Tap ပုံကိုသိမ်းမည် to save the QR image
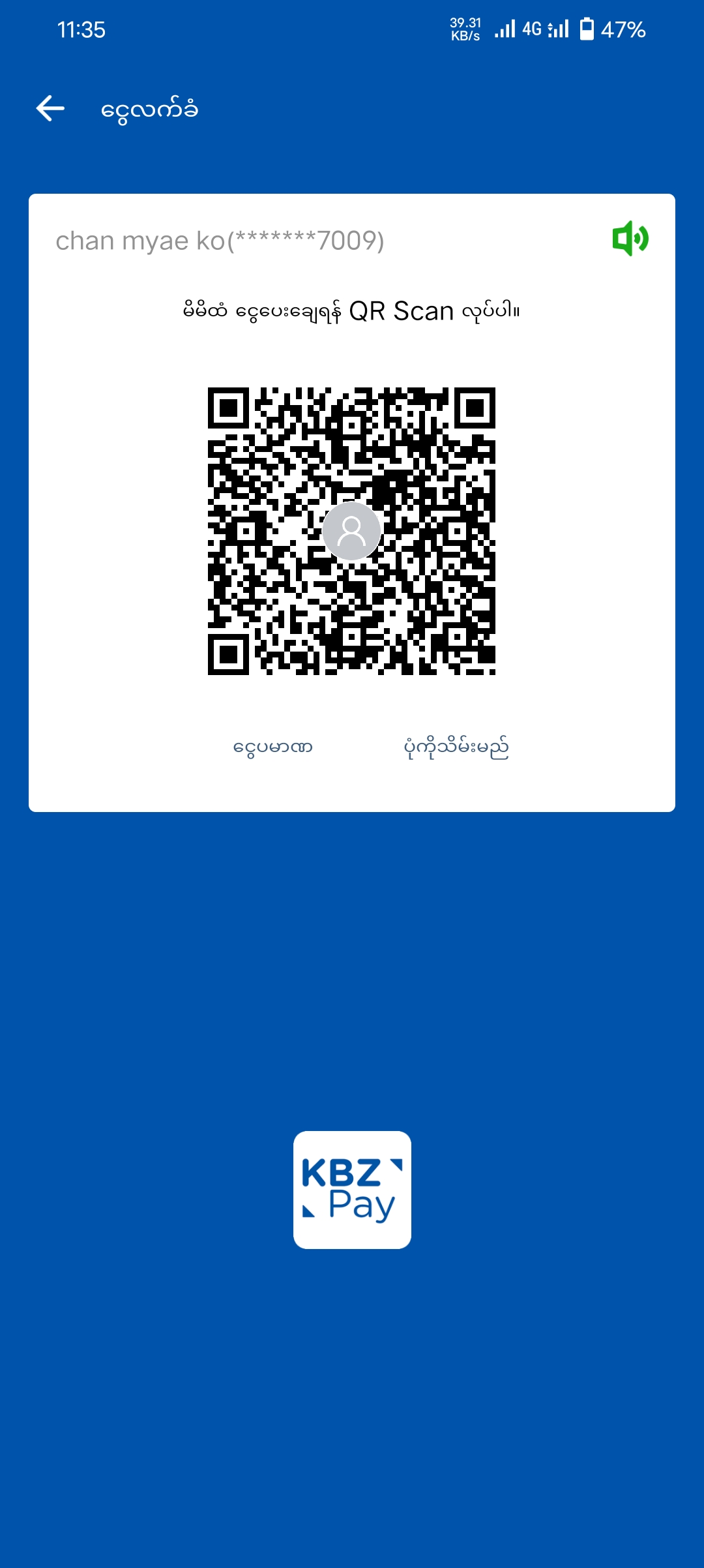The image size is (704, 1568). [456, 747]
